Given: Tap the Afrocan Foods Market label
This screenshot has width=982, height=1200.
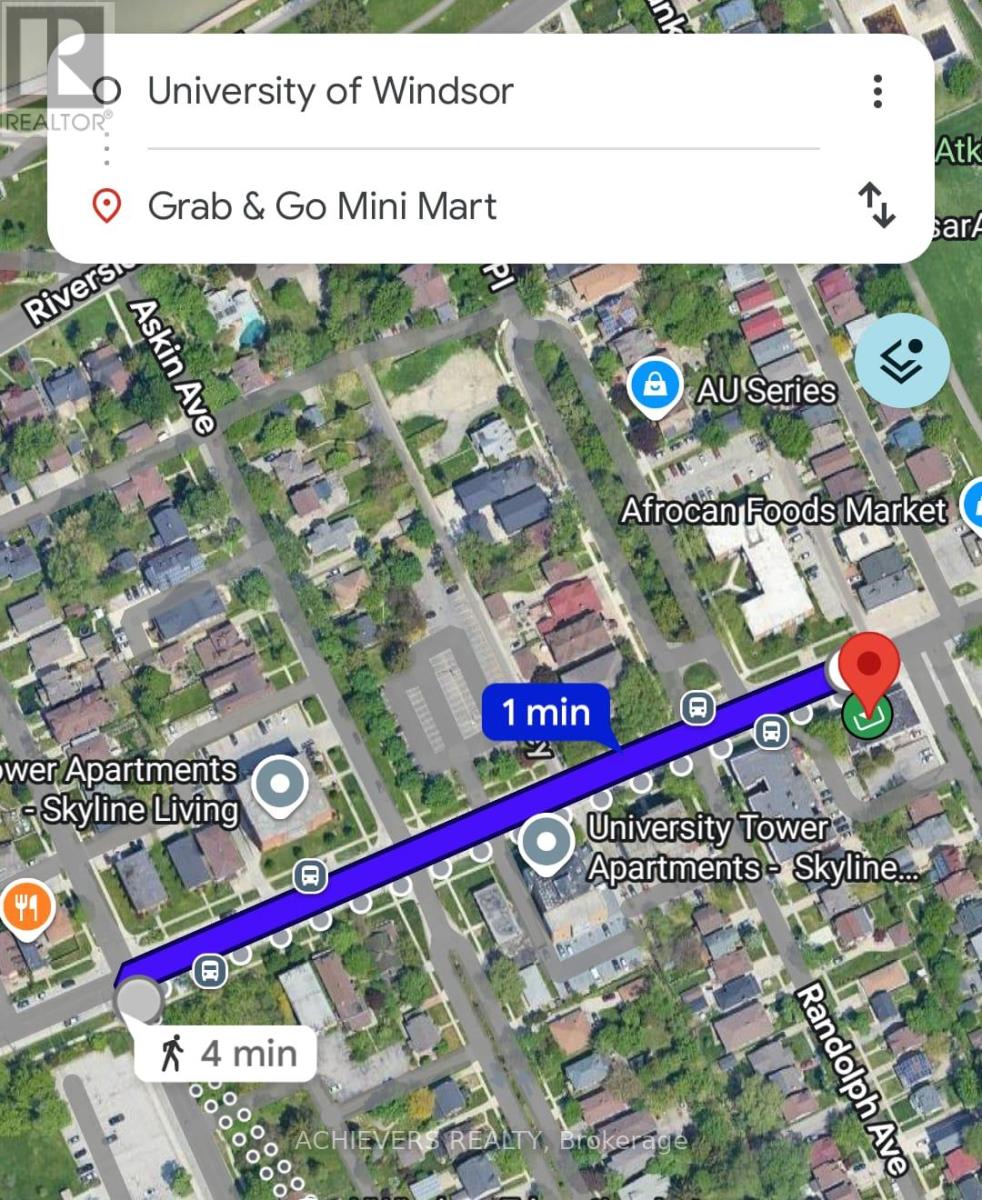Looking at the screenshot, I should coord(784,511).
